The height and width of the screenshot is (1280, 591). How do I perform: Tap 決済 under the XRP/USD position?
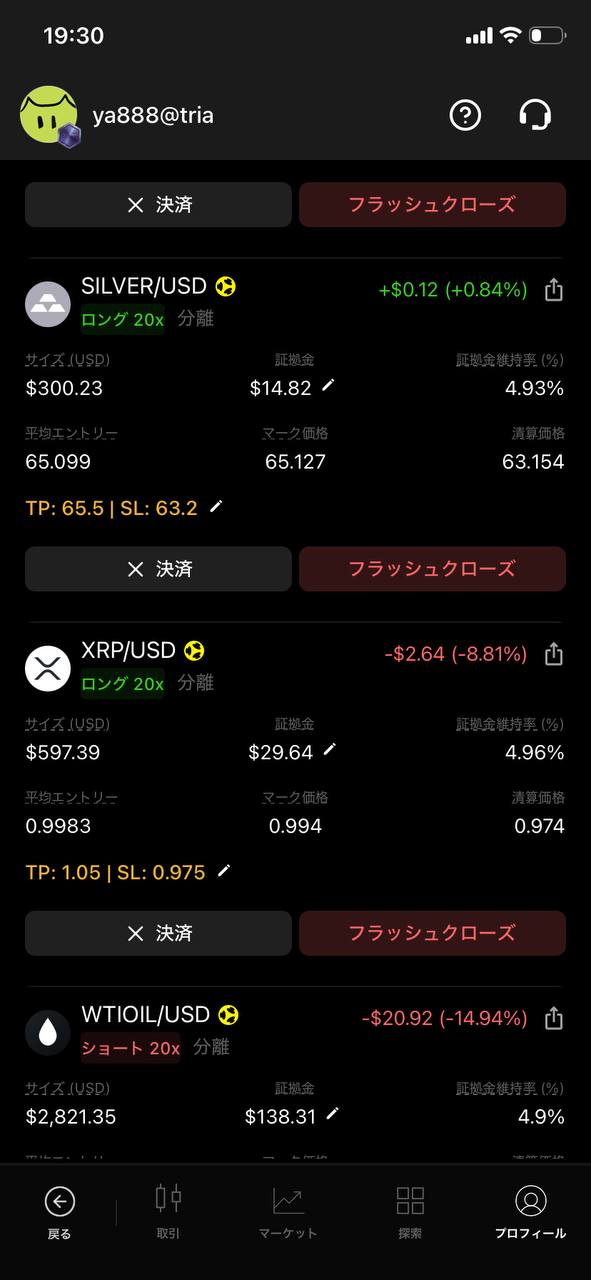158,932
